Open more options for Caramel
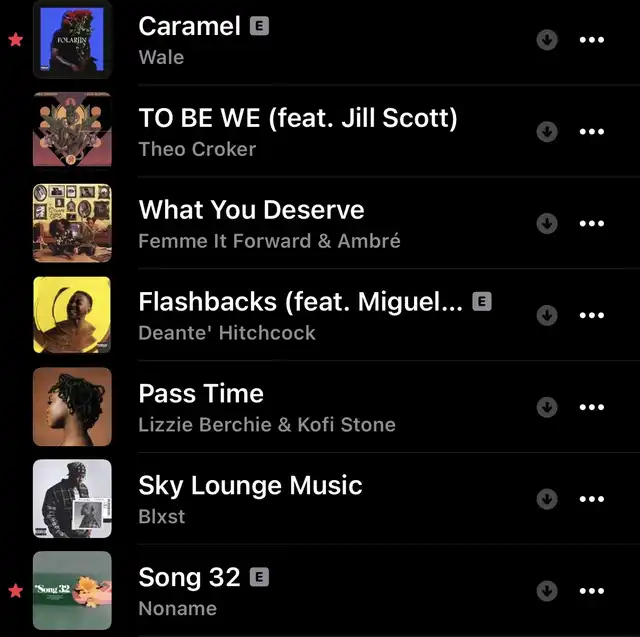The width and height of the screenshot is (640, 637). [592, 40]
